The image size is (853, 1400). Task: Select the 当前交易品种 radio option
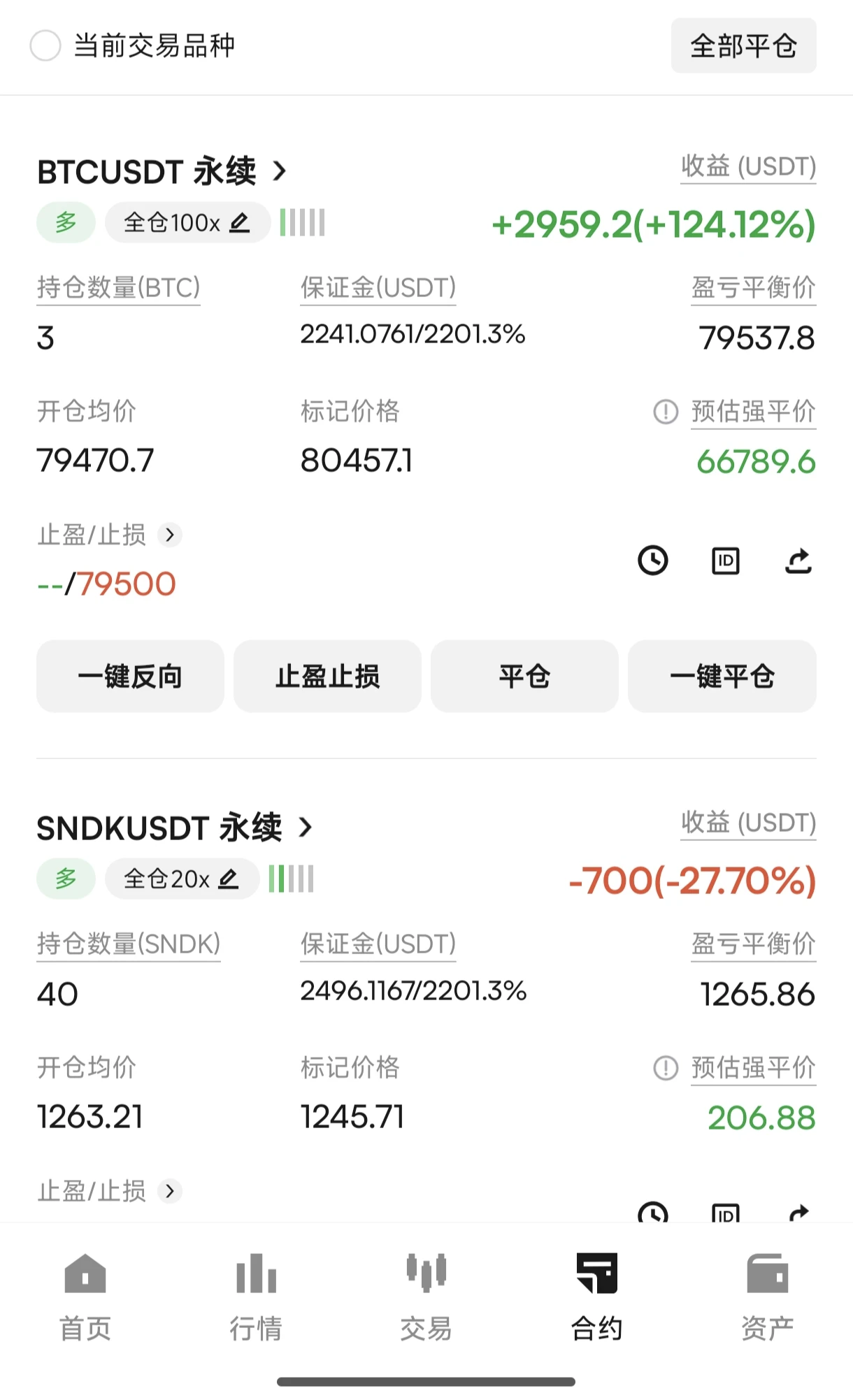[x=45, y=46]
